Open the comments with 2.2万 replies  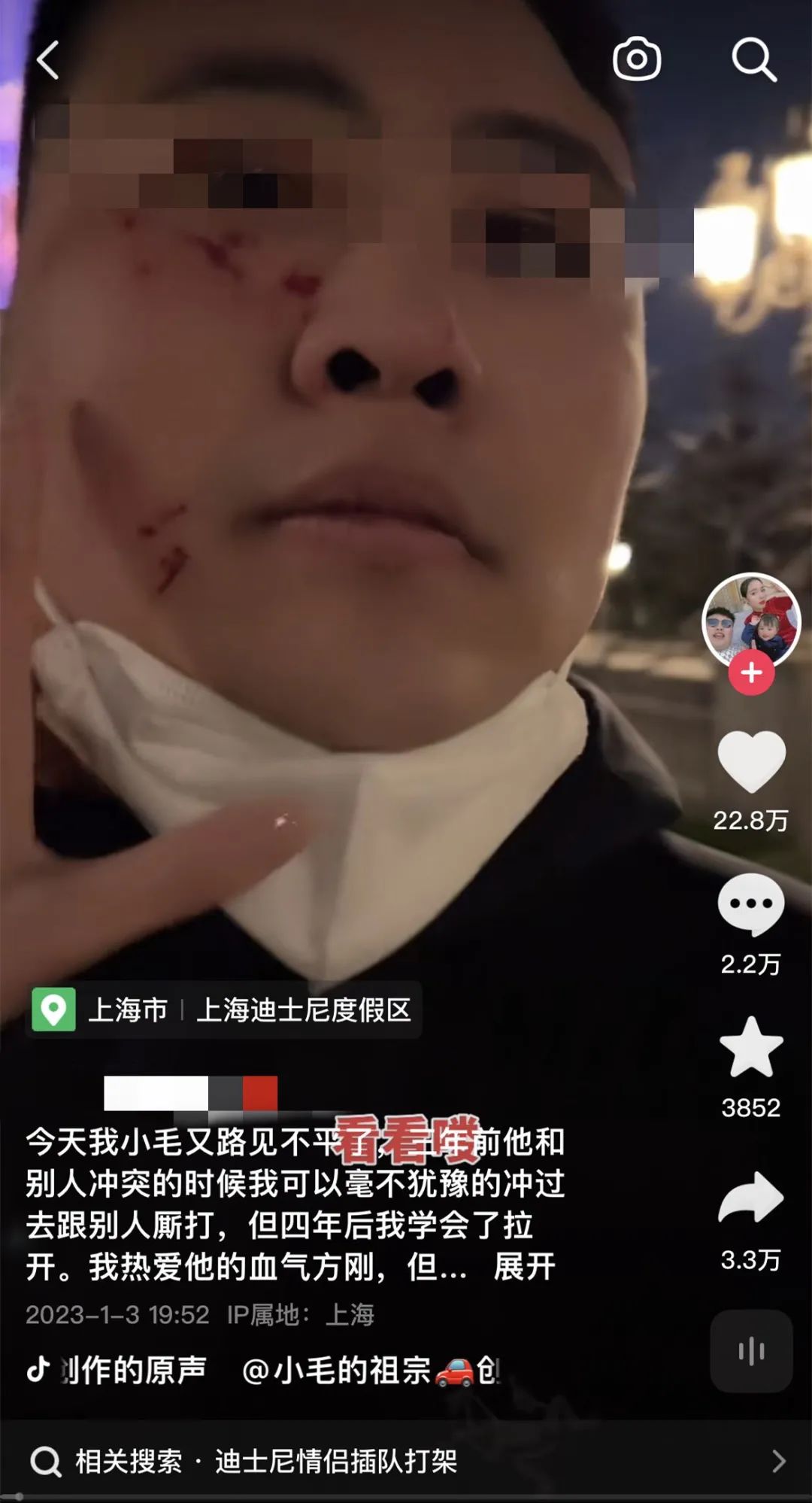pyautogui.click(x=751, y=904)
